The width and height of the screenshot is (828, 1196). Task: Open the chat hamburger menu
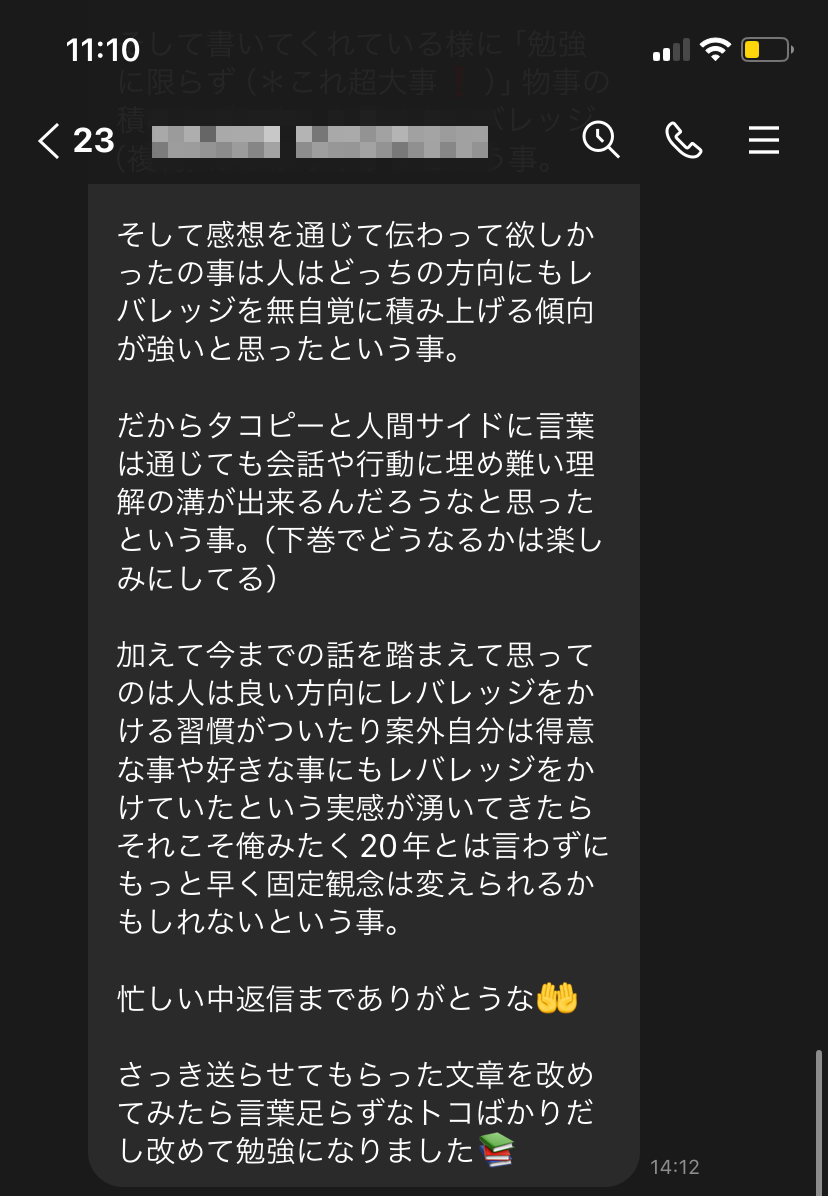pyautogui.click(x=764, y=141)
